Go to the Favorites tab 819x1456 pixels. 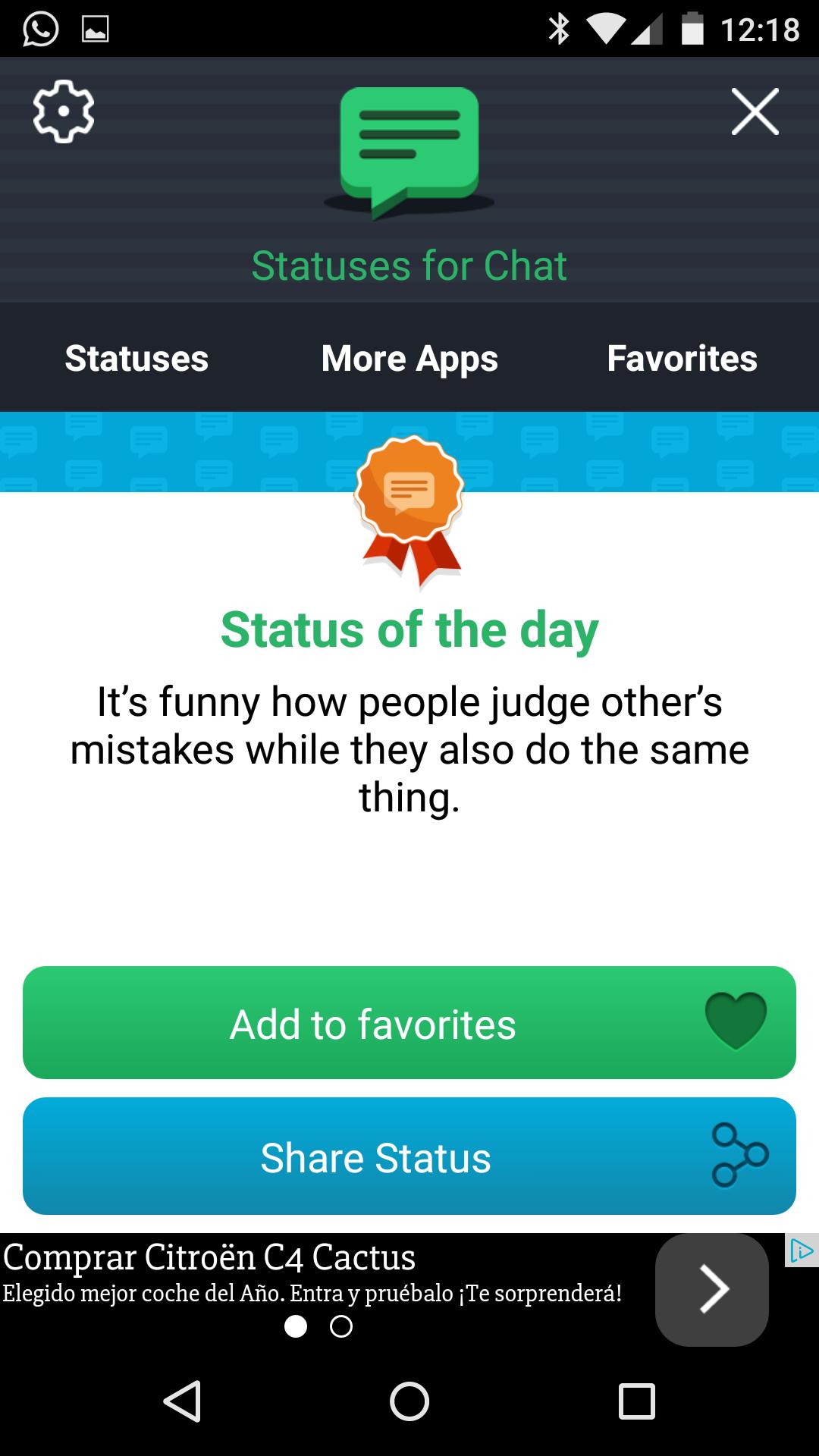pyautogui.click(x=682, y=359)
